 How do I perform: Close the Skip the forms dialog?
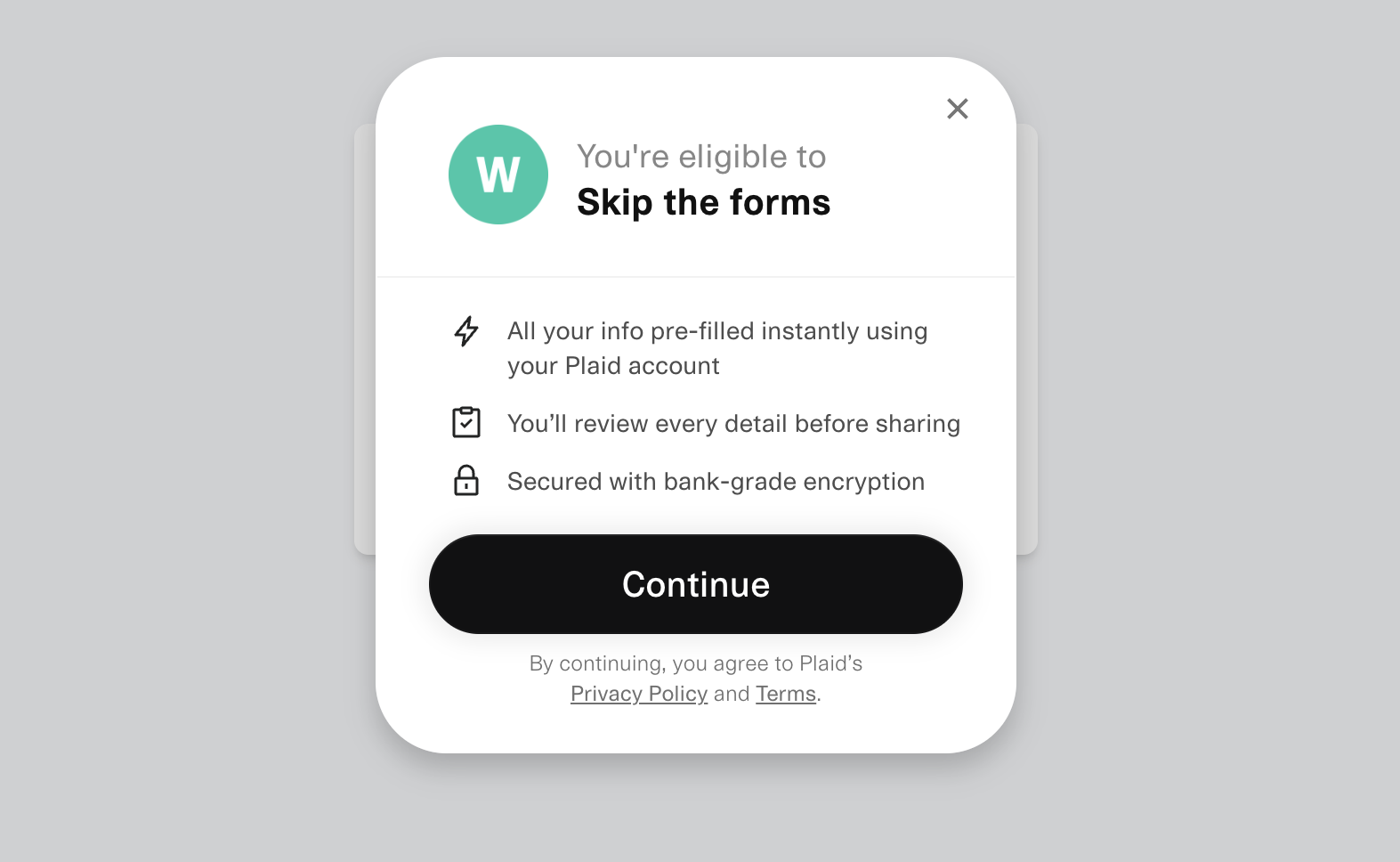point(957,109)
